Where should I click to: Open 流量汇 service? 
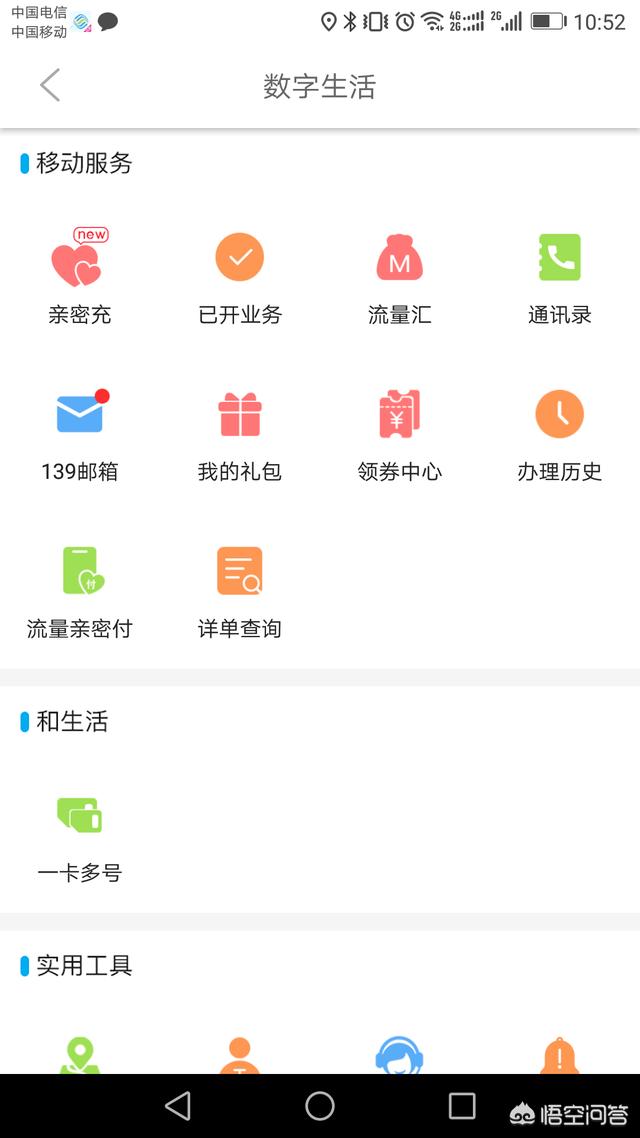click(400, 259)
